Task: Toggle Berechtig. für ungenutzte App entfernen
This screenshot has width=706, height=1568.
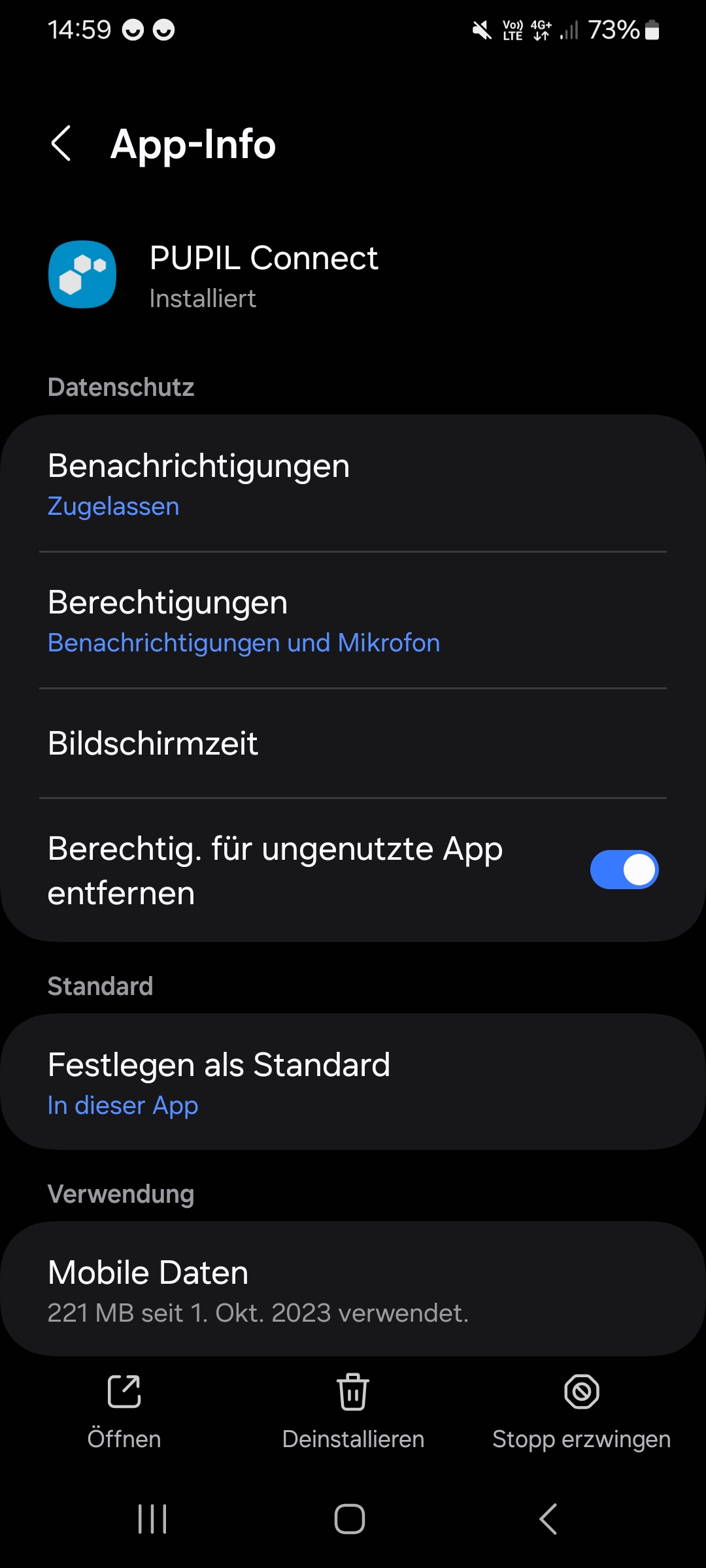Action: [624, 870]
